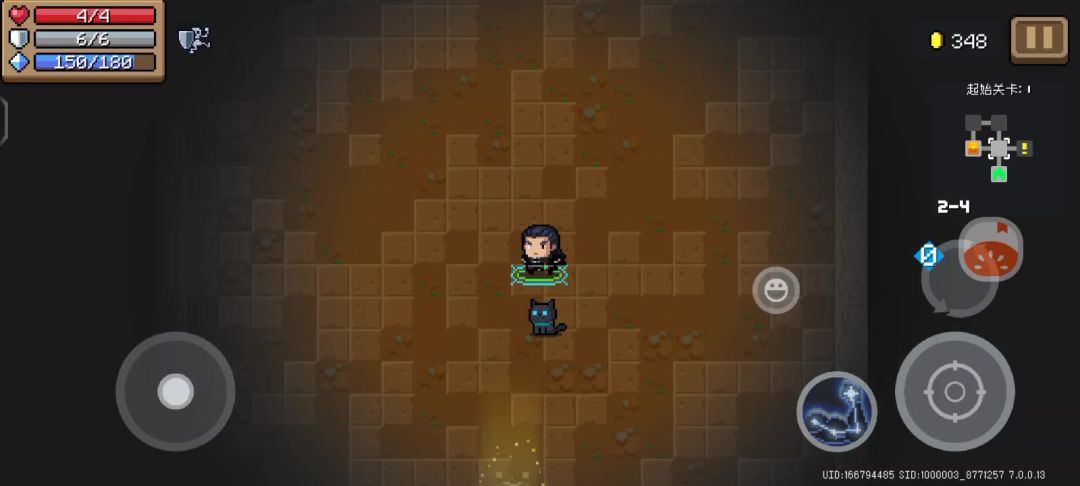
Task: Pause the game
Action: [1039, 39]
